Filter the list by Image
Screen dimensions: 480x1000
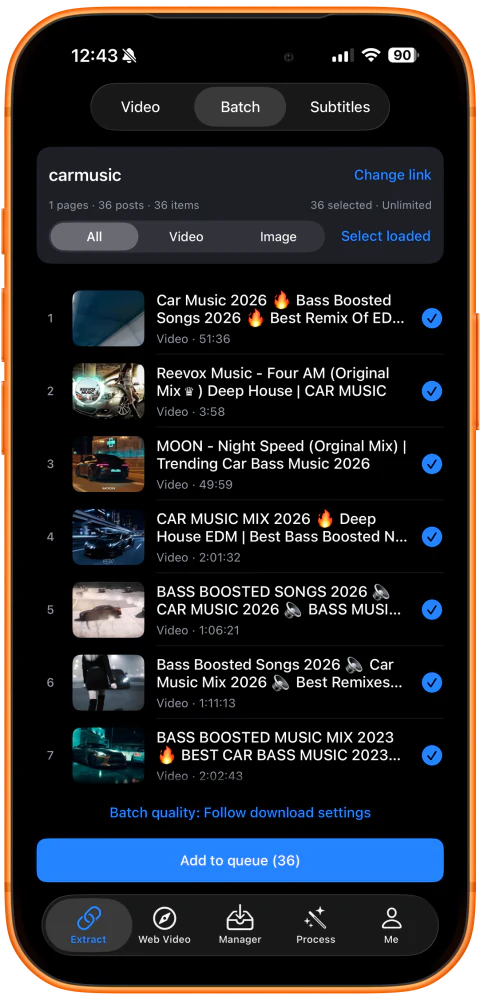(x=278, y=237)
